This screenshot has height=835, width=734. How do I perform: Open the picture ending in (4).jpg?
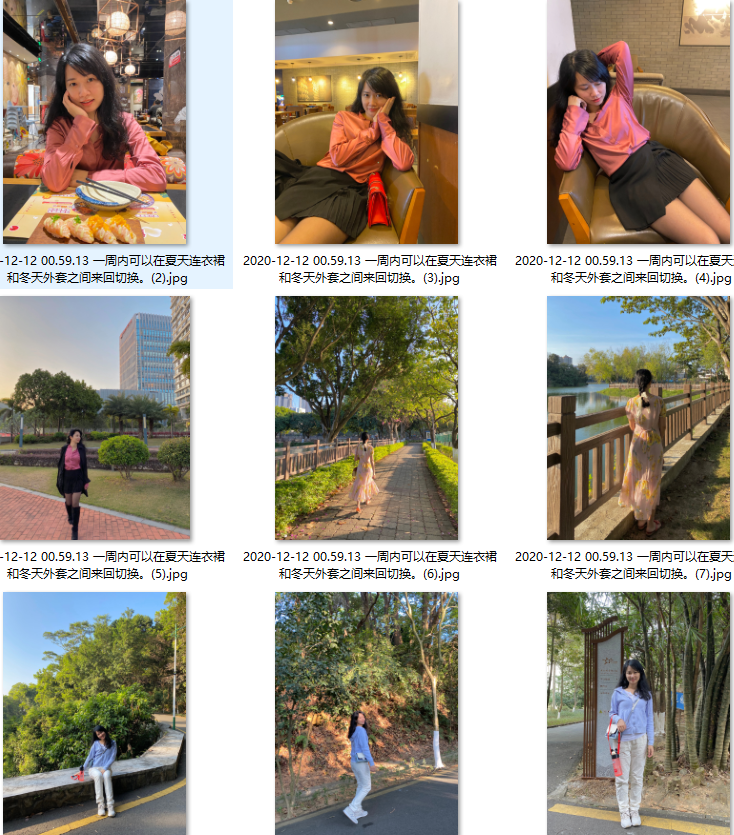point(638,122)
